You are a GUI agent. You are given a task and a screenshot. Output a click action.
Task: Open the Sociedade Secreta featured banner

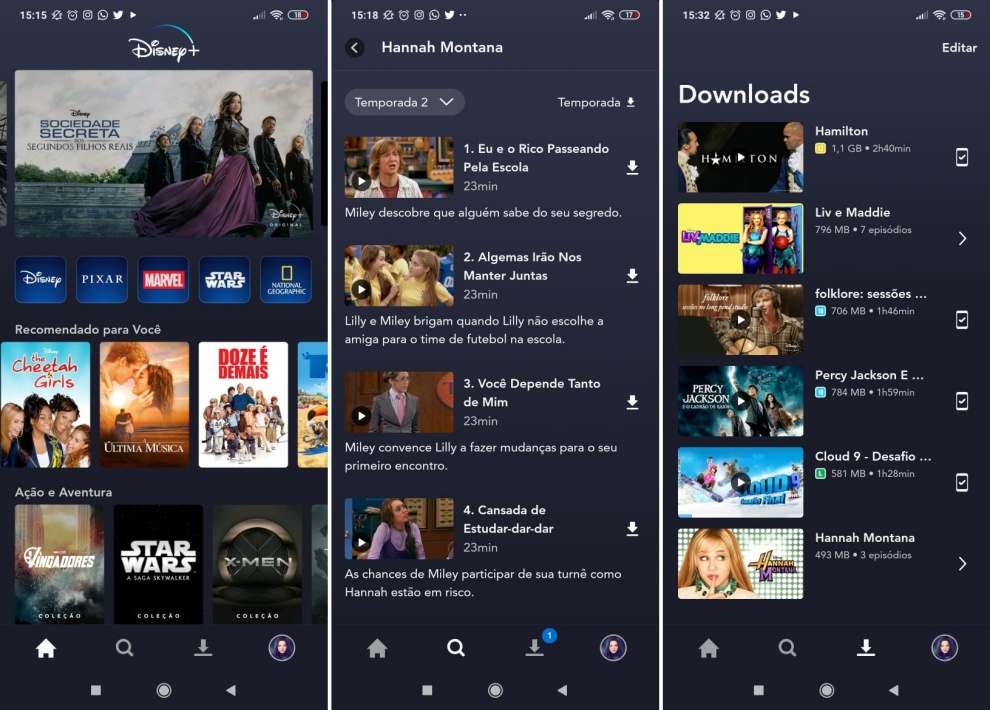[164, 153]
